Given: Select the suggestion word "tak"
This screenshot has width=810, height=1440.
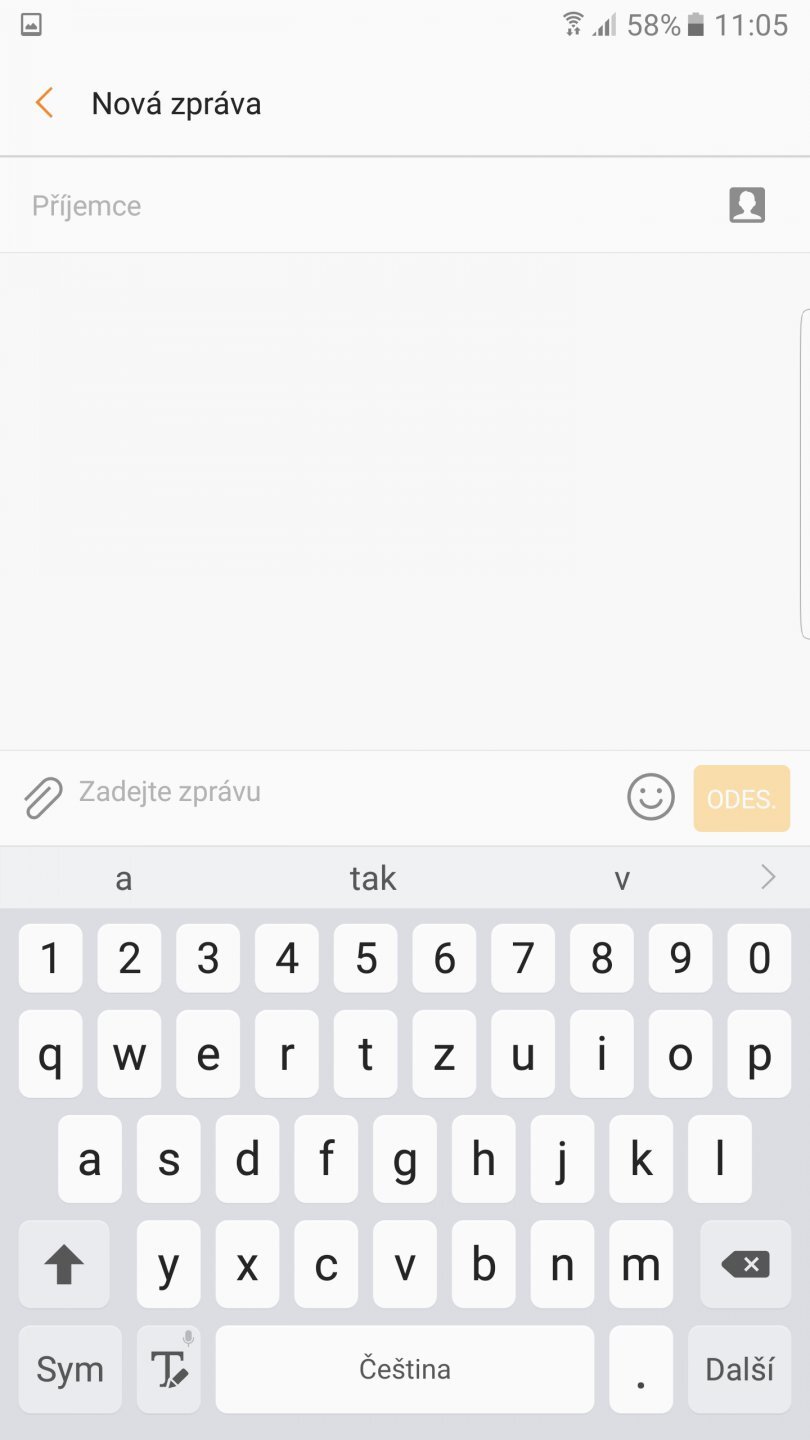Looking at the screenshot, I should pos(373,879).
